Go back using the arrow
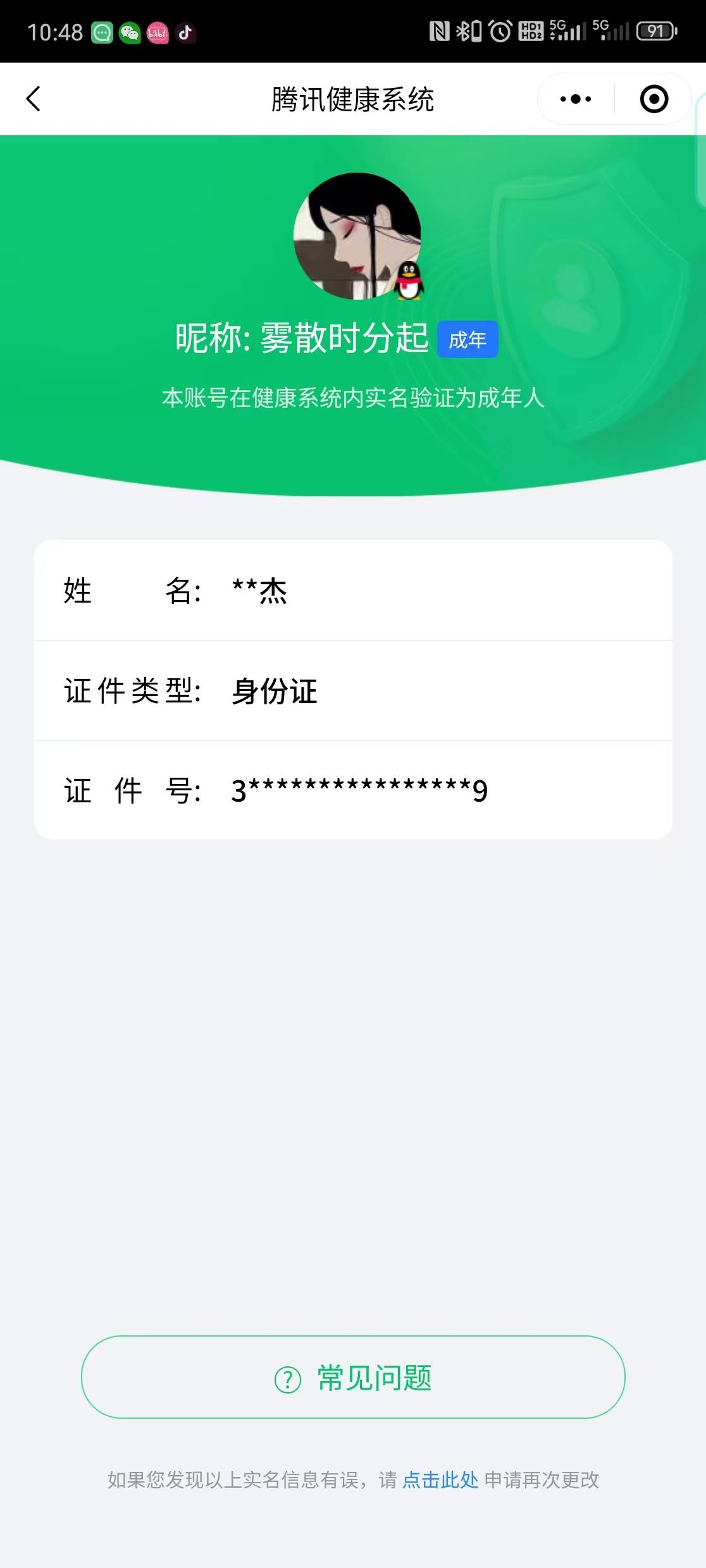This screenshot has width=706, height=1568. click(34, 99)
